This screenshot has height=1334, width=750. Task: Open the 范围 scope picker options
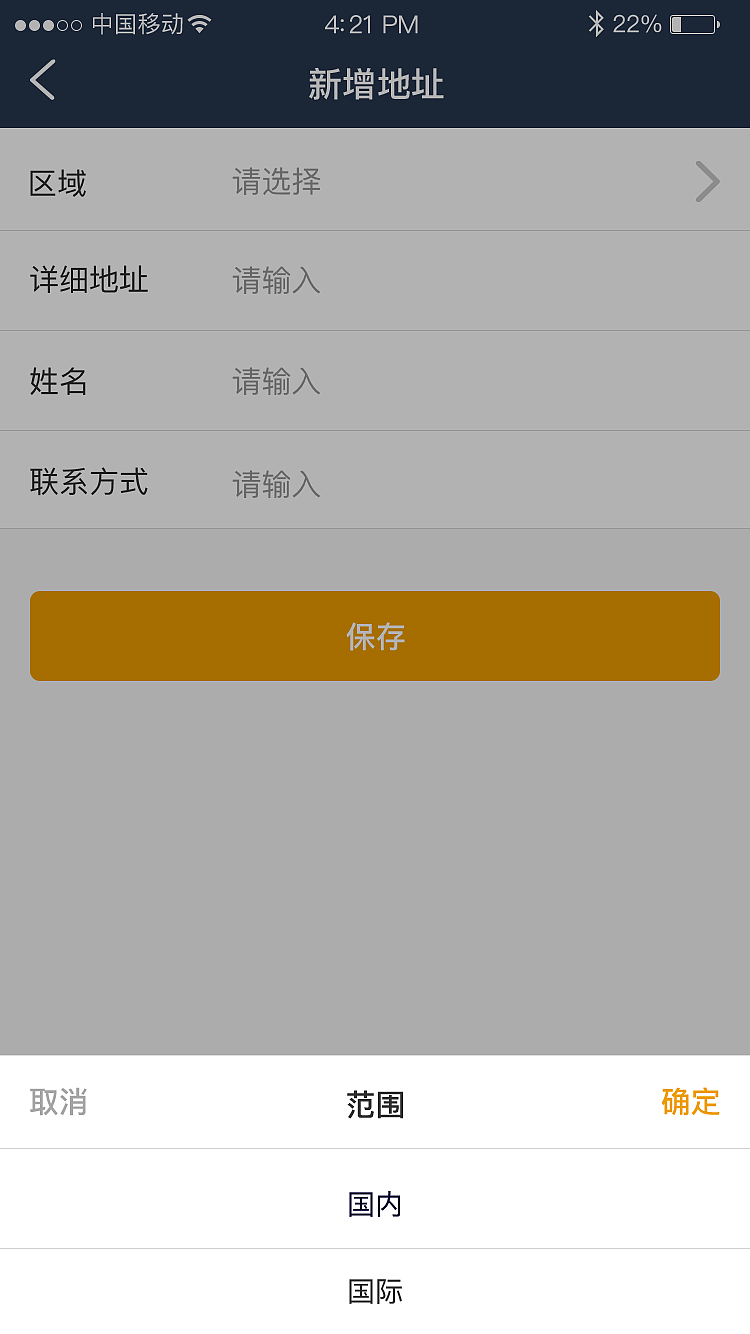pyautogui.click(x=375, y=1103)
